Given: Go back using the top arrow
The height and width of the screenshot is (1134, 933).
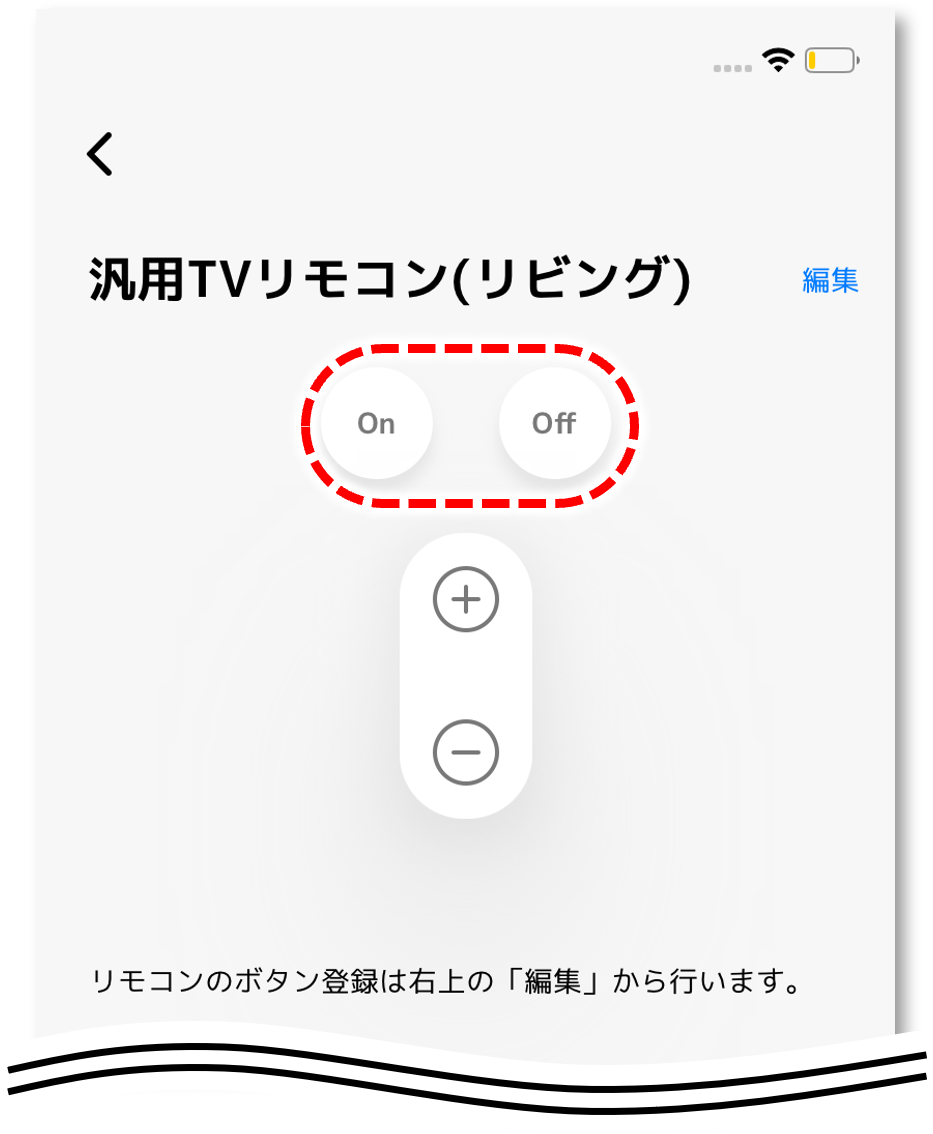Looking at the screenshot, I should (x=100, y=155).
